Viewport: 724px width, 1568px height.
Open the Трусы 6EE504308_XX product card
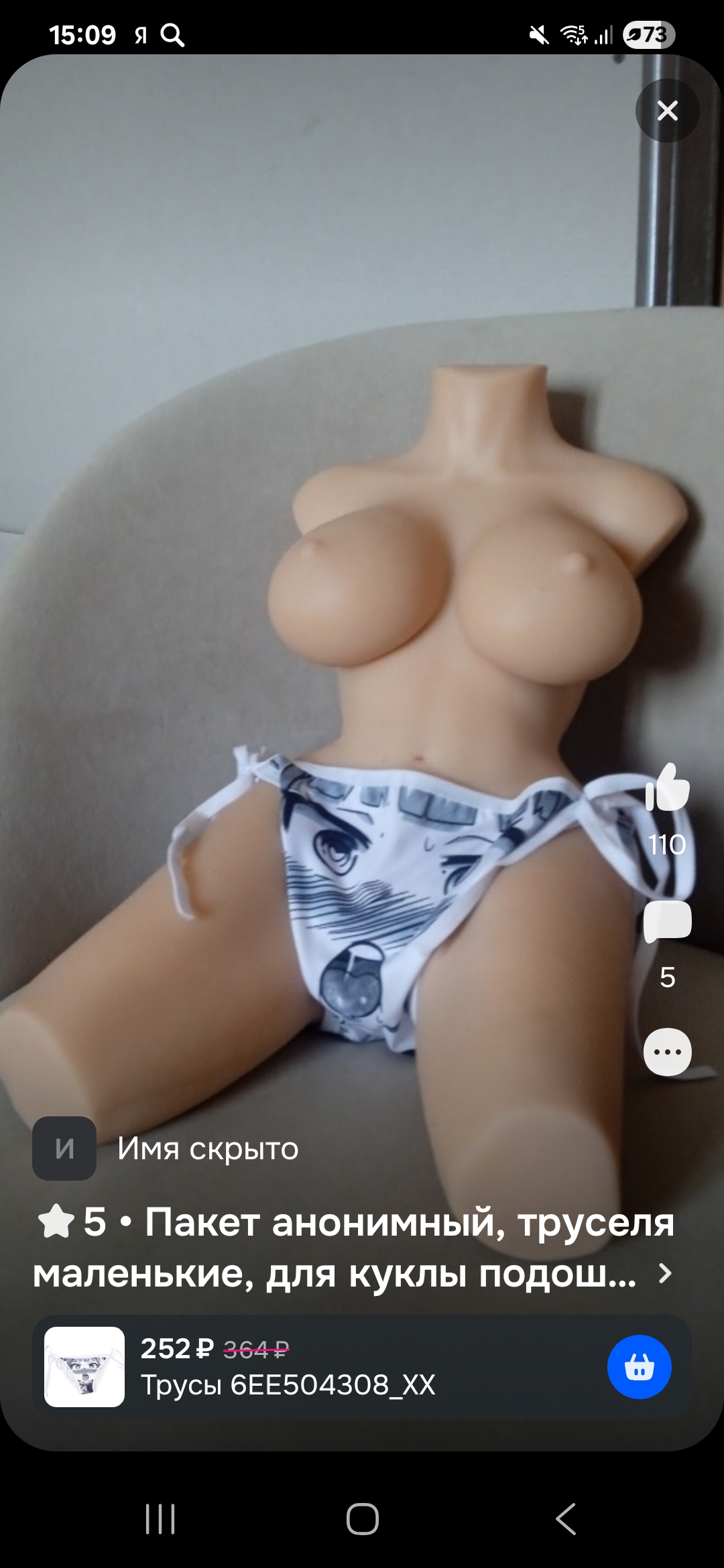[288, 1367]
